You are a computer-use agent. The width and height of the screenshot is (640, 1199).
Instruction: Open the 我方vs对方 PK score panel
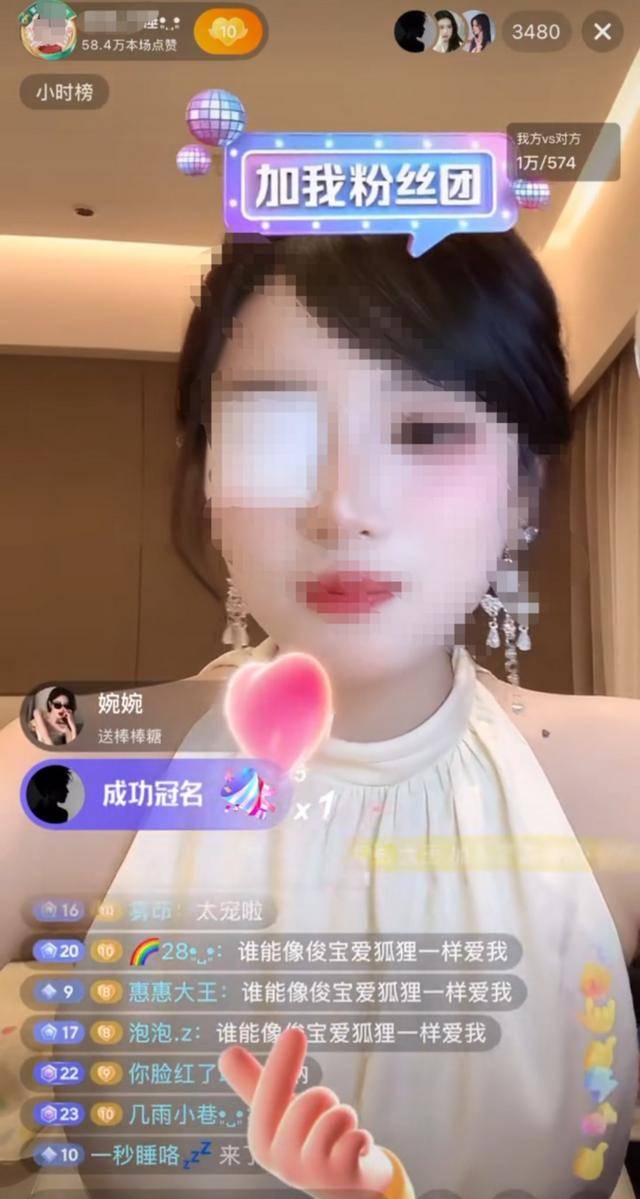click(x=561, y=151)
